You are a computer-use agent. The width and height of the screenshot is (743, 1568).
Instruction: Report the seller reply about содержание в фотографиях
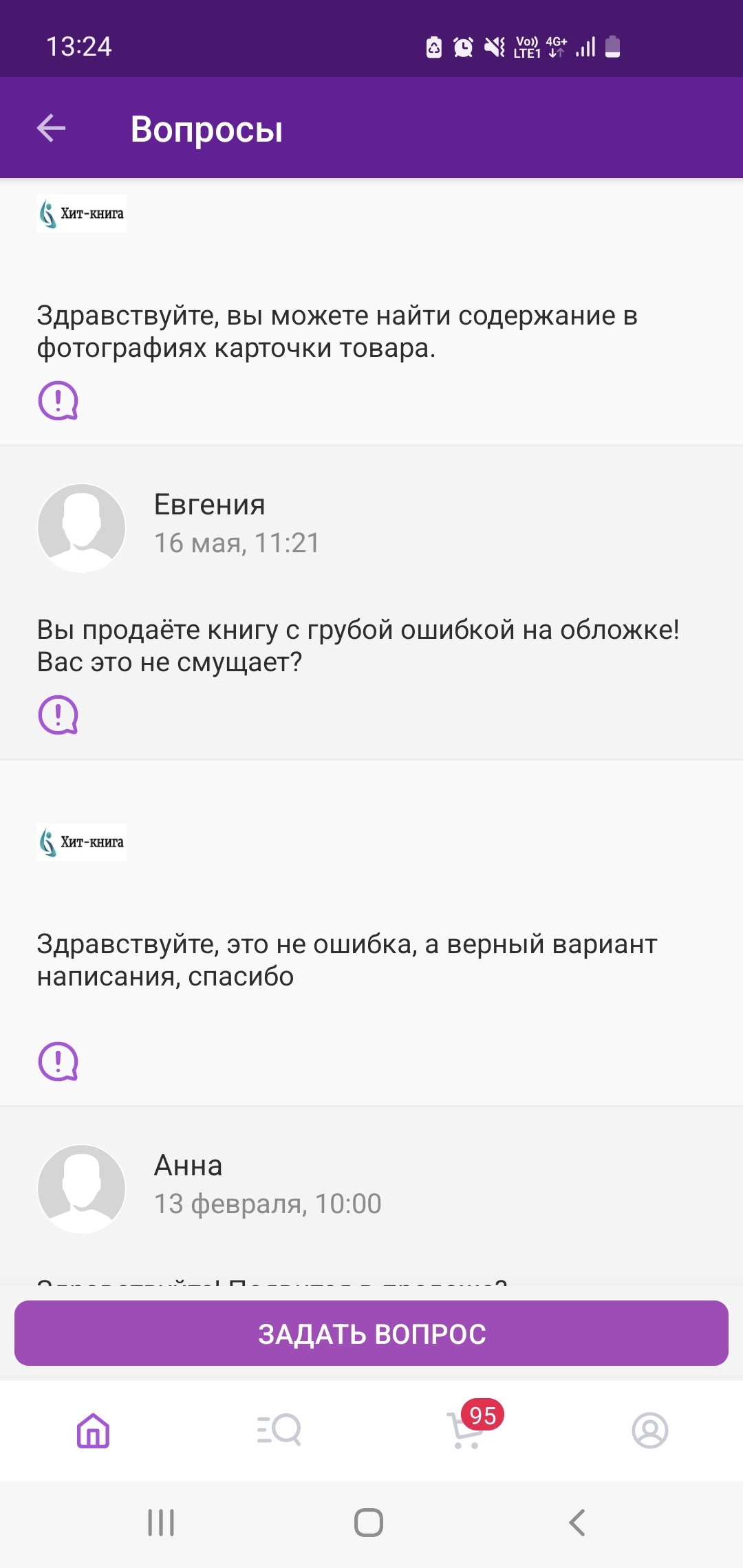58,400
